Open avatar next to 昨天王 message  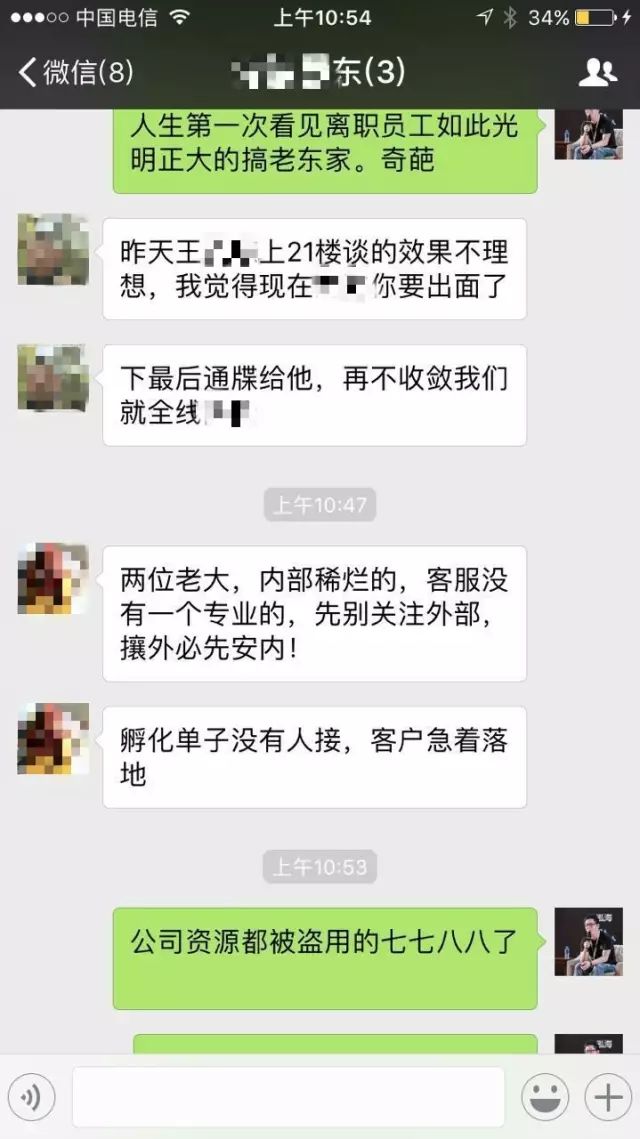point(52,250)
